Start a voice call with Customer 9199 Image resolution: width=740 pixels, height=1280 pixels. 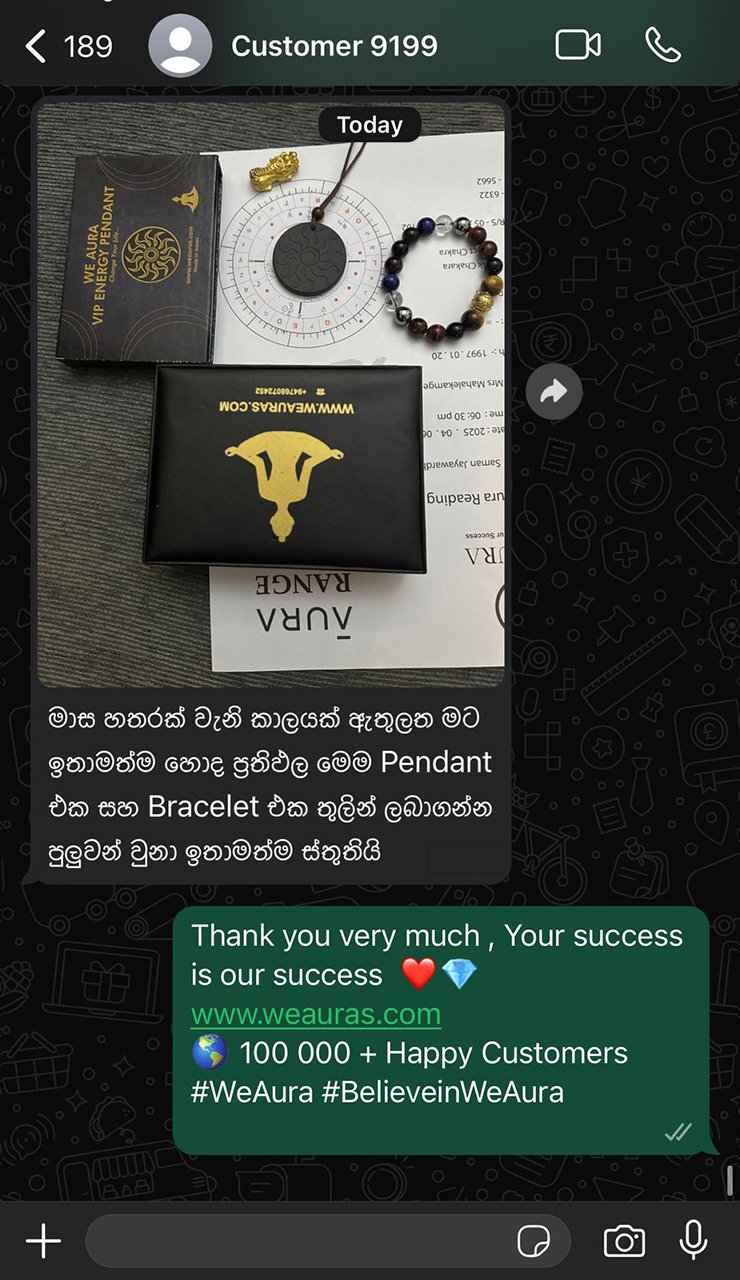click(x=662, y=45)
